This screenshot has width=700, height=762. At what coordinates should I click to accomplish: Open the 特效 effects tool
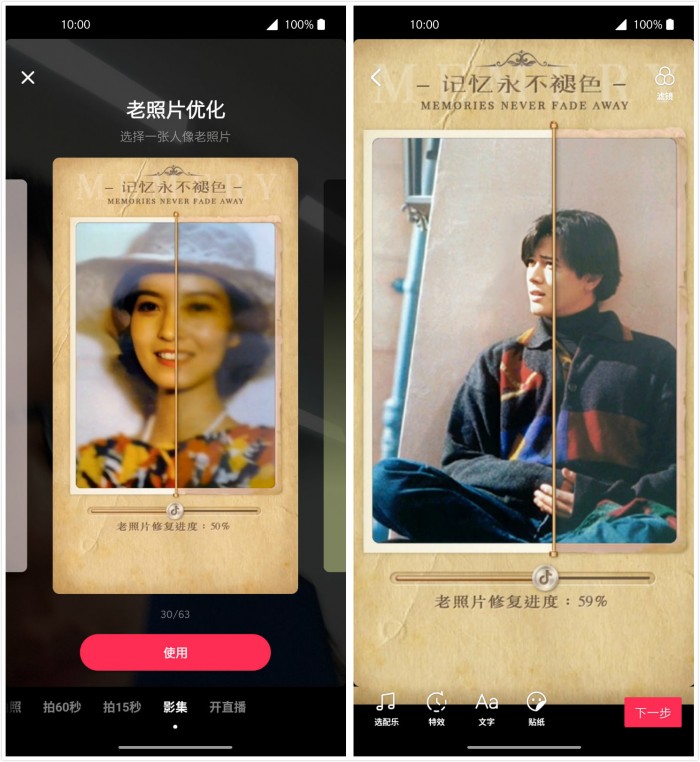(x=436, y=708)
